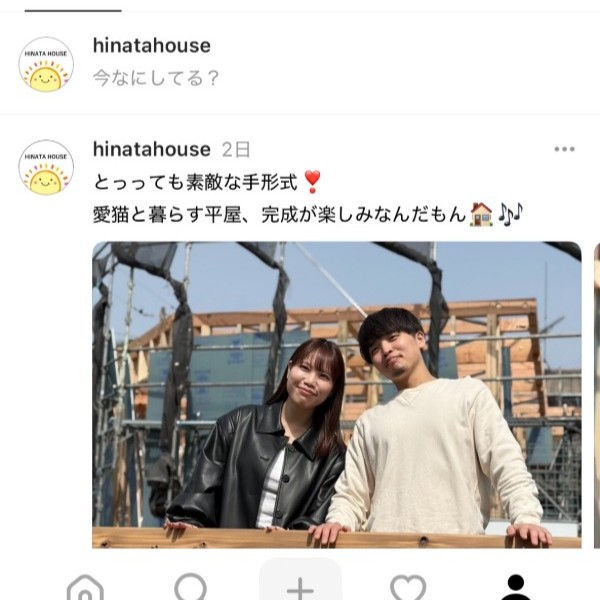Tap hinatahouse avatar beside the post
600x600 pixels.
[46, 167]
